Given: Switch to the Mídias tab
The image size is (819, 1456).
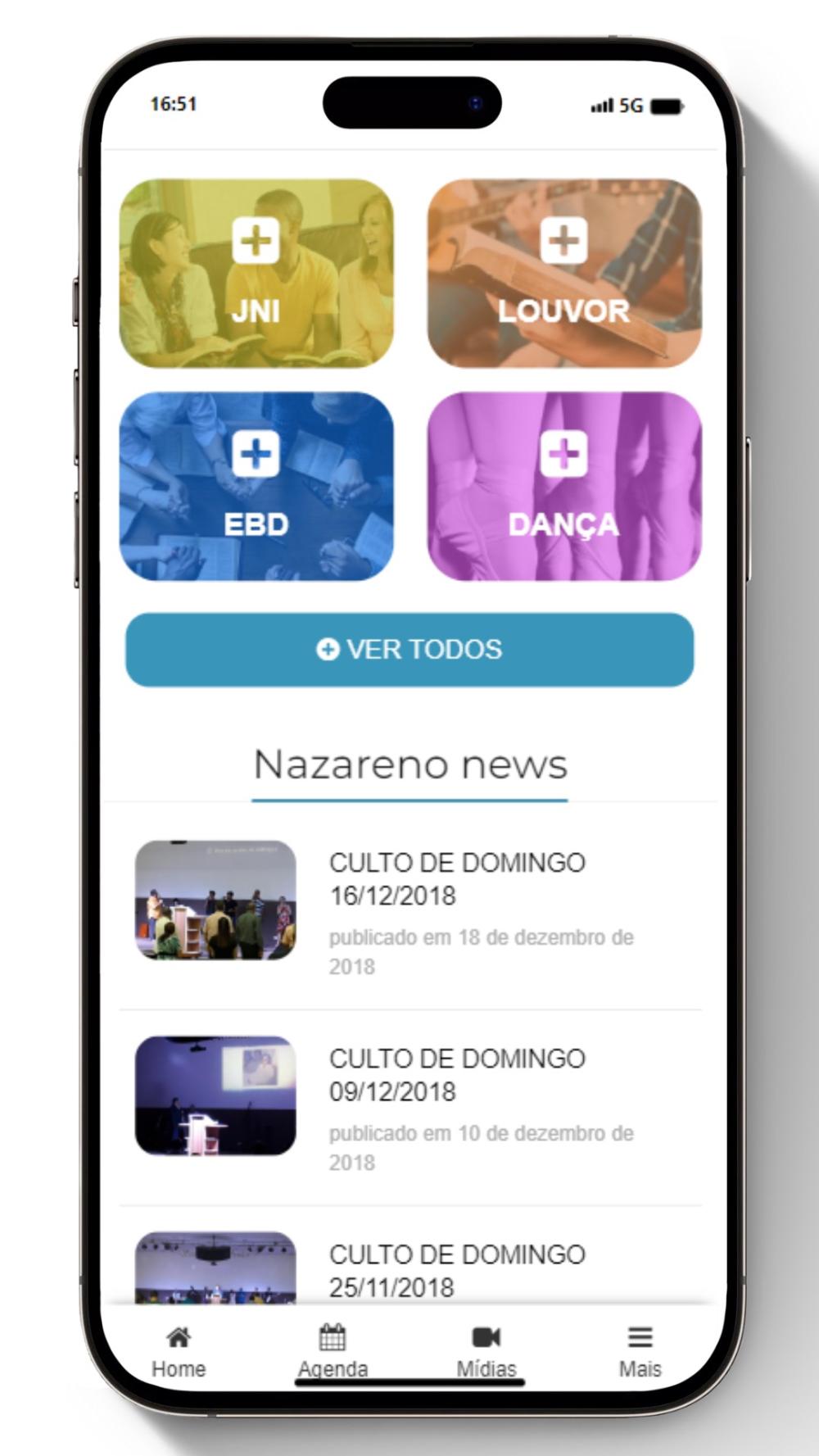Looking at the screenshot, I should [x=486, y=1350].
